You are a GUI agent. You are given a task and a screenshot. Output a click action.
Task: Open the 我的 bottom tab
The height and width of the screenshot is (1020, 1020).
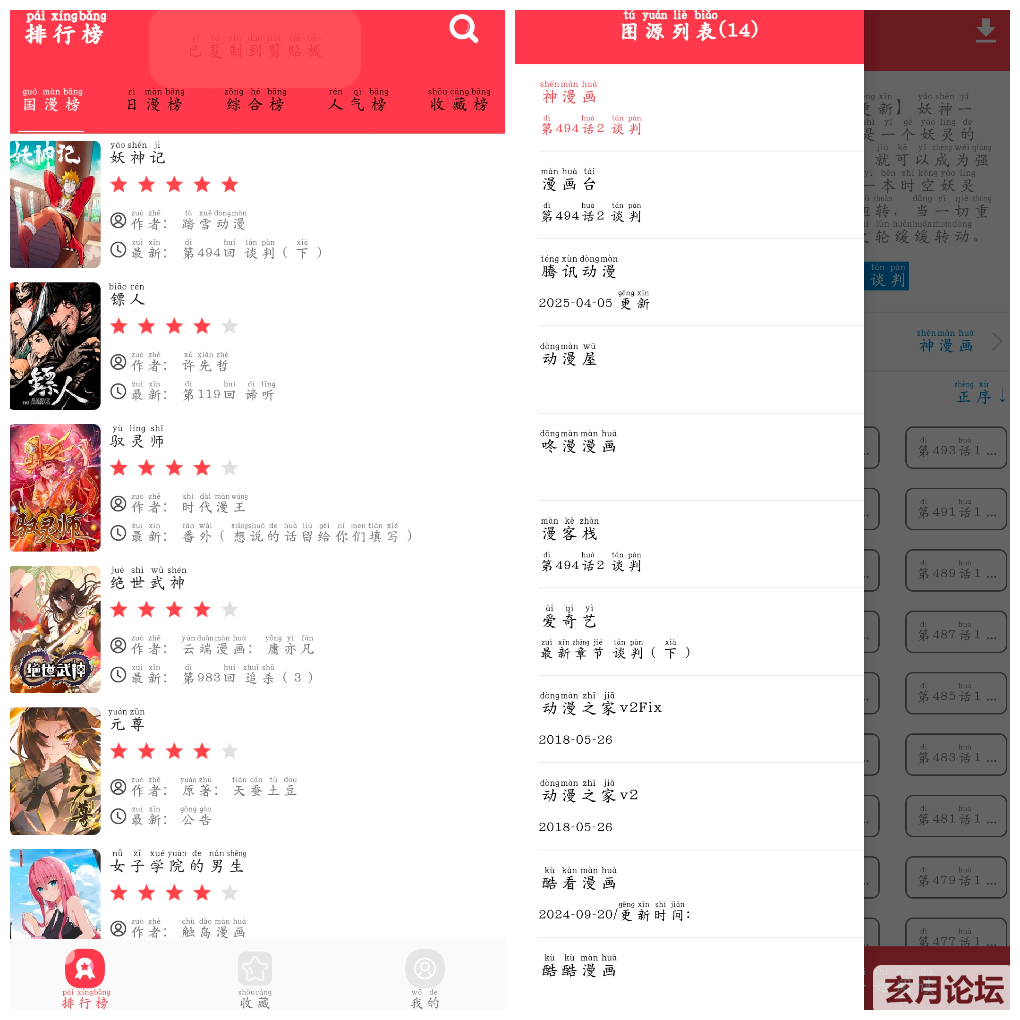click(x=425, y=980)
